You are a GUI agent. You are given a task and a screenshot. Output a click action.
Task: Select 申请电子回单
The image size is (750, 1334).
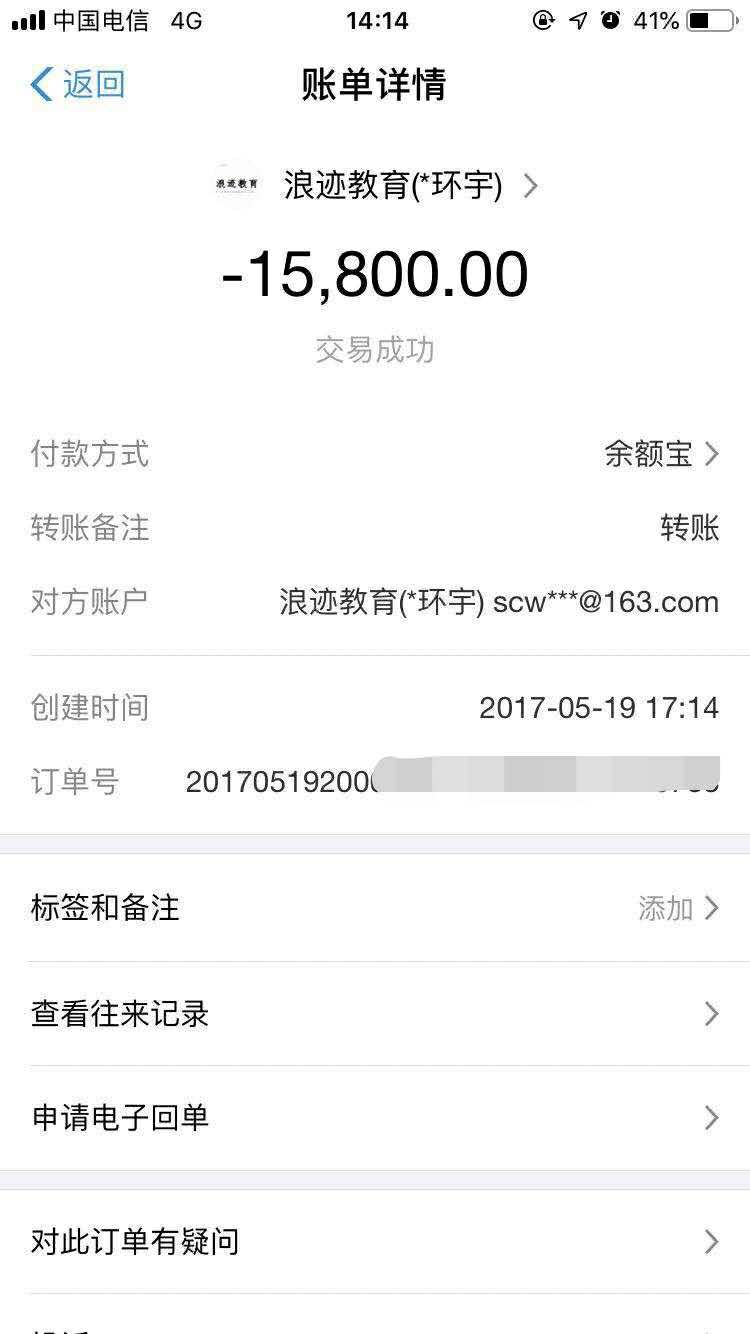point(375,1118)
